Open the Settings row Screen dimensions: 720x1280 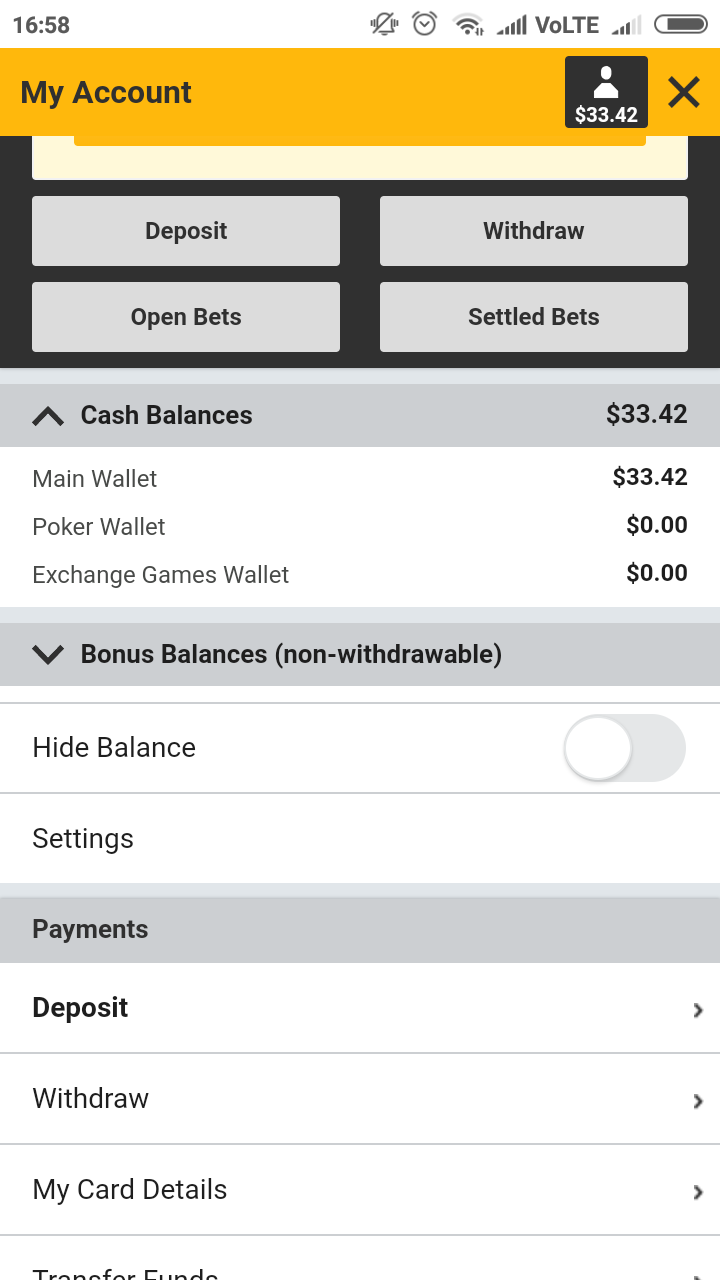pyautogui.click(x=360, y=839)
